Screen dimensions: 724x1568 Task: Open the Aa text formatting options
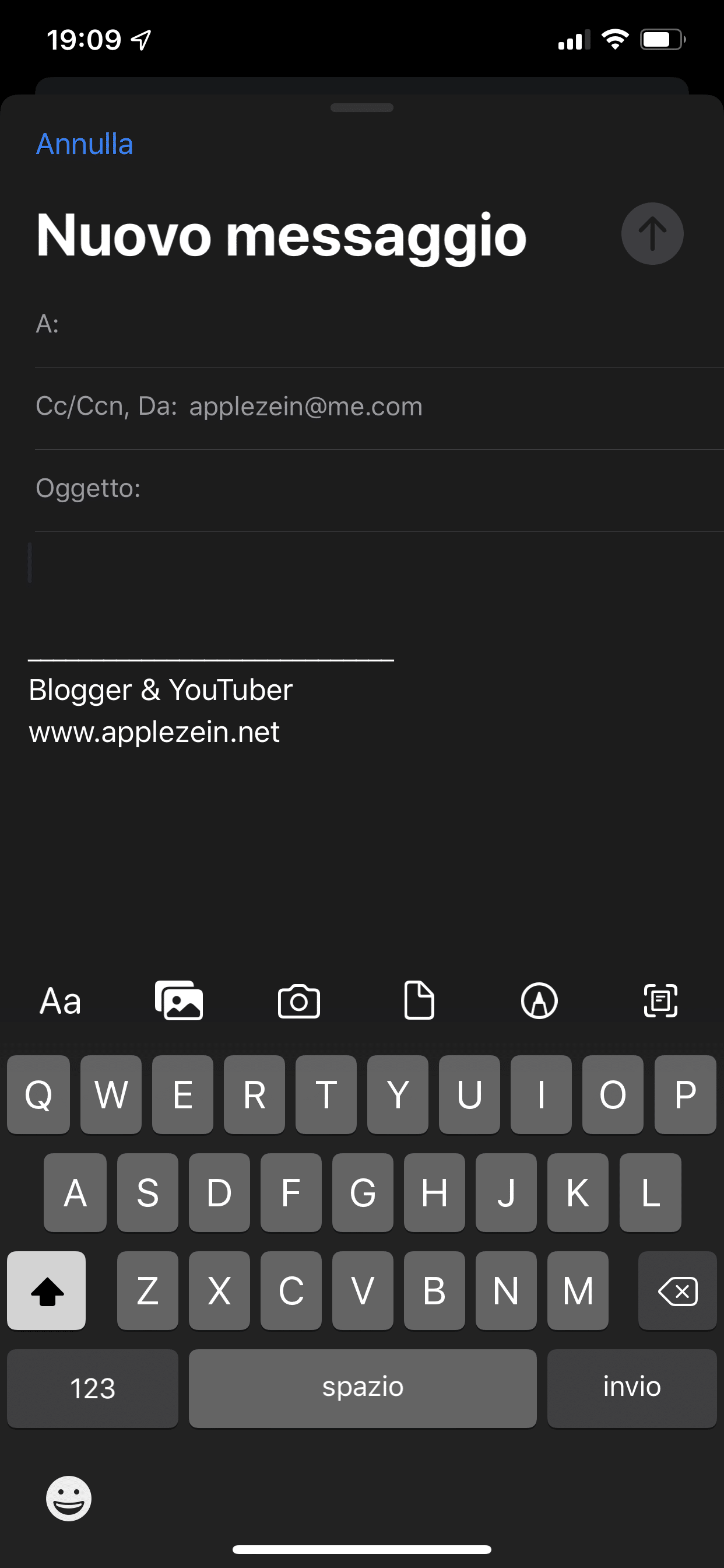(x=60, y=1002)
